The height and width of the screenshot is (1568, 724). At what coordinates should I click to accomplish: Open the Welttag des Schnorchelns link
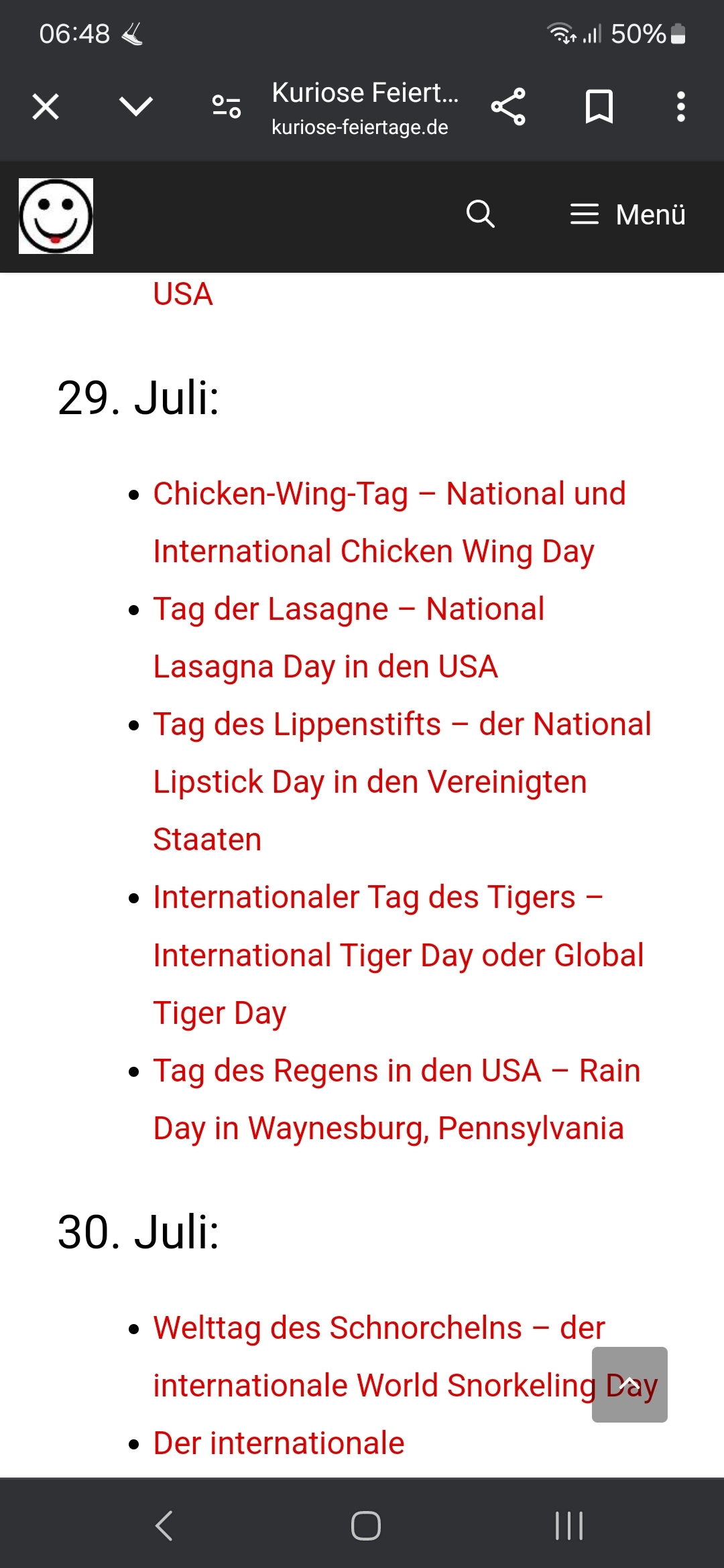379,1357
